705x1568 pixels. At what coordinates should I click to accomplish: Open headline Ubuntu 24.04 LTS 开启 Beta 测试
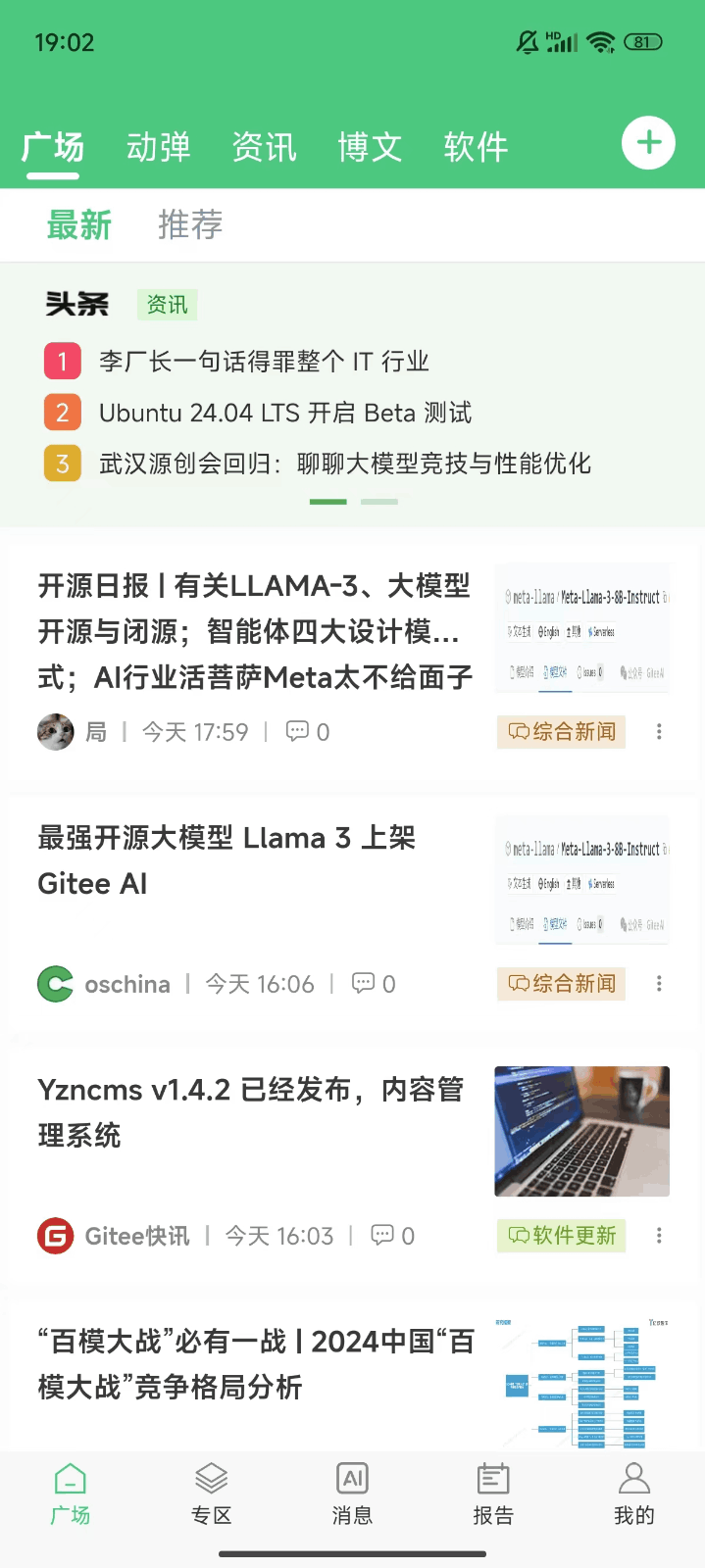285,413
